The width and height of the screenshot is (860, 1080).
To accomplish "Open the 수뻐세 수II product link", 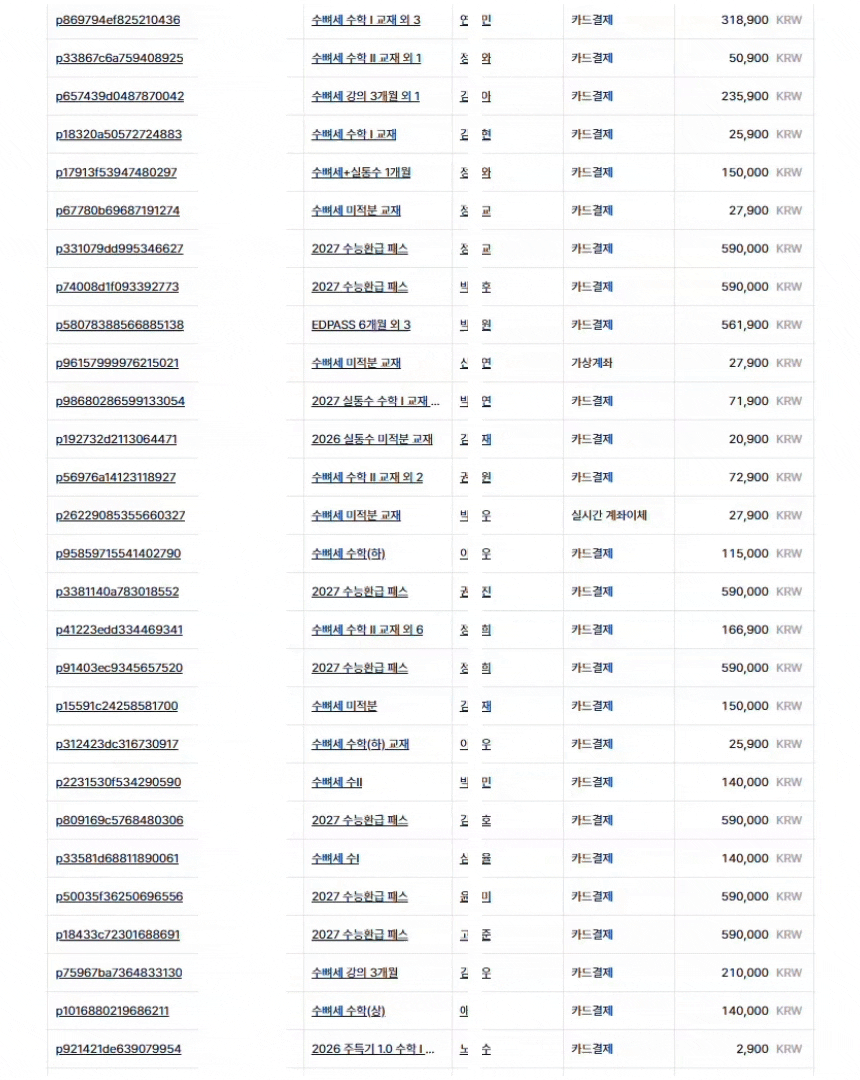I will pyautogui.click(x=337, y=782).
